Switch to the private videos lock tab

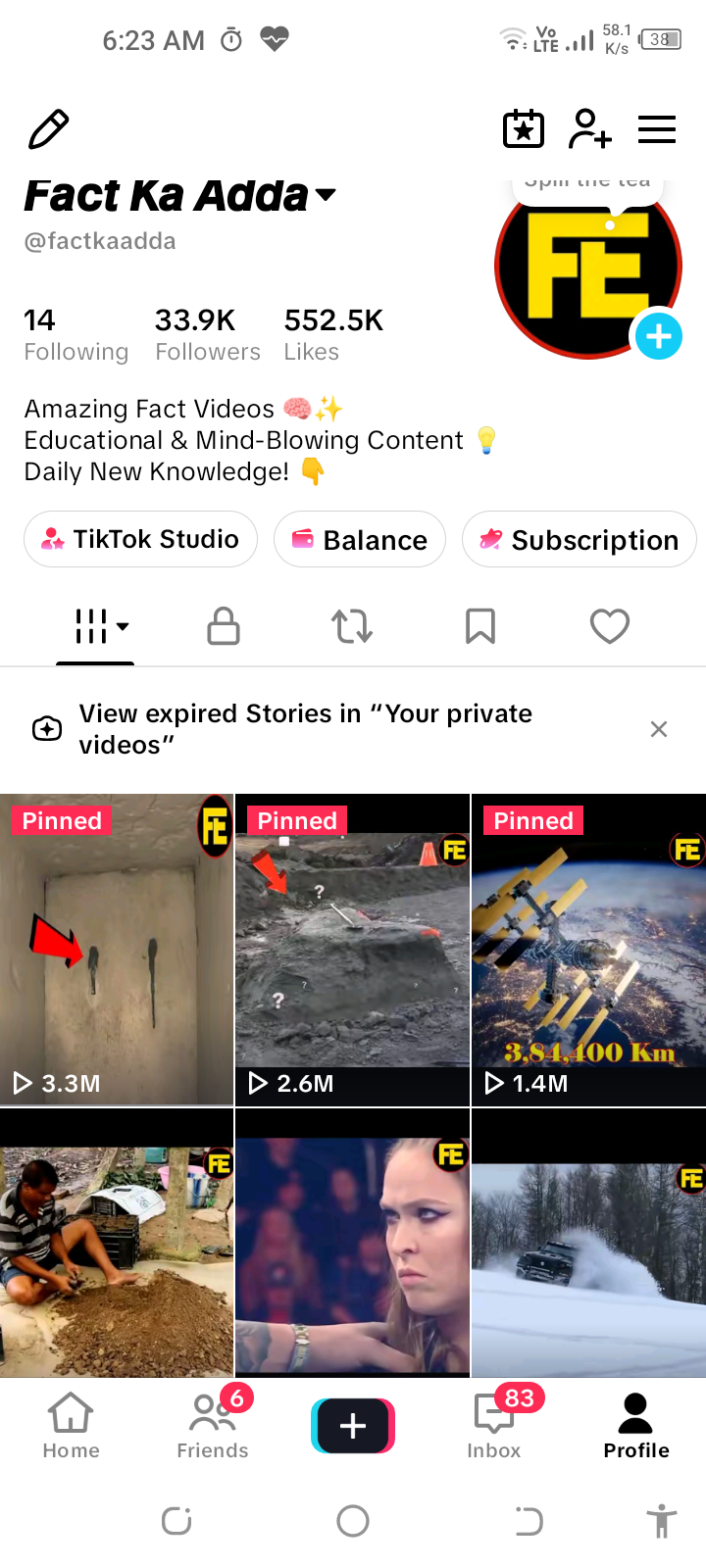224,626
